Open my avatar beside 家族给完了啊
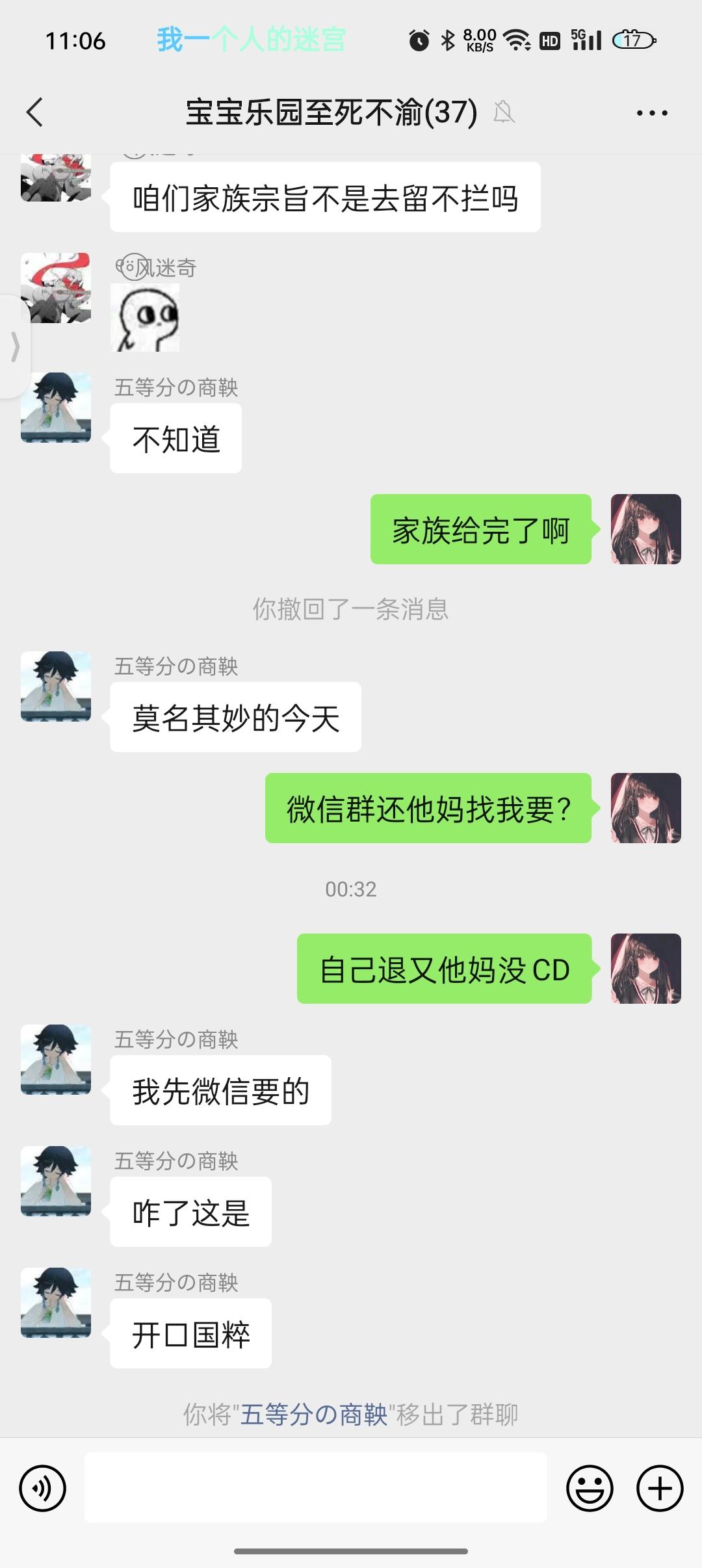Viewport: 702px width, 1568px height. pos(645,529)
